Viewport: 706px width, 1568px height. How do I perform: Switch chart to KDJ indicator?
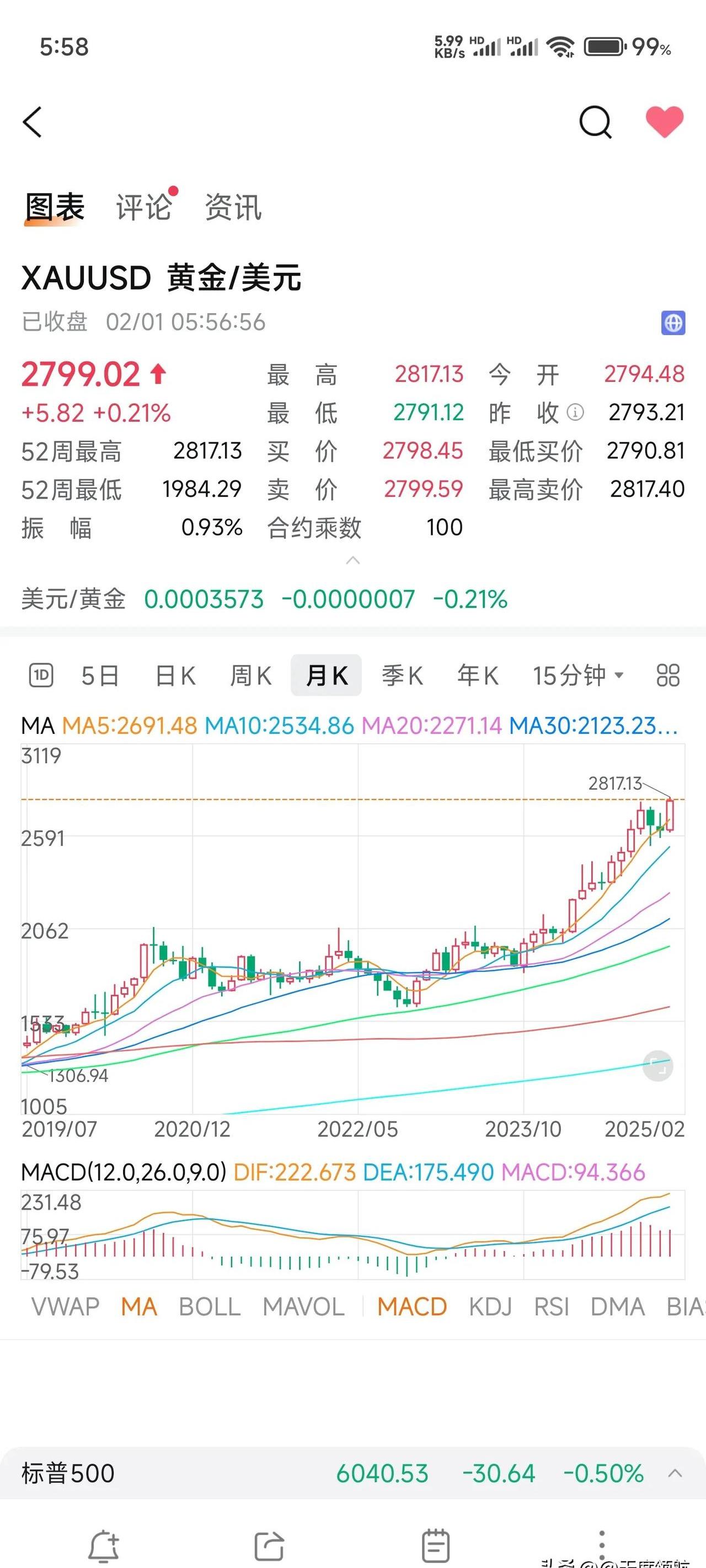[x=491, y=1306]
